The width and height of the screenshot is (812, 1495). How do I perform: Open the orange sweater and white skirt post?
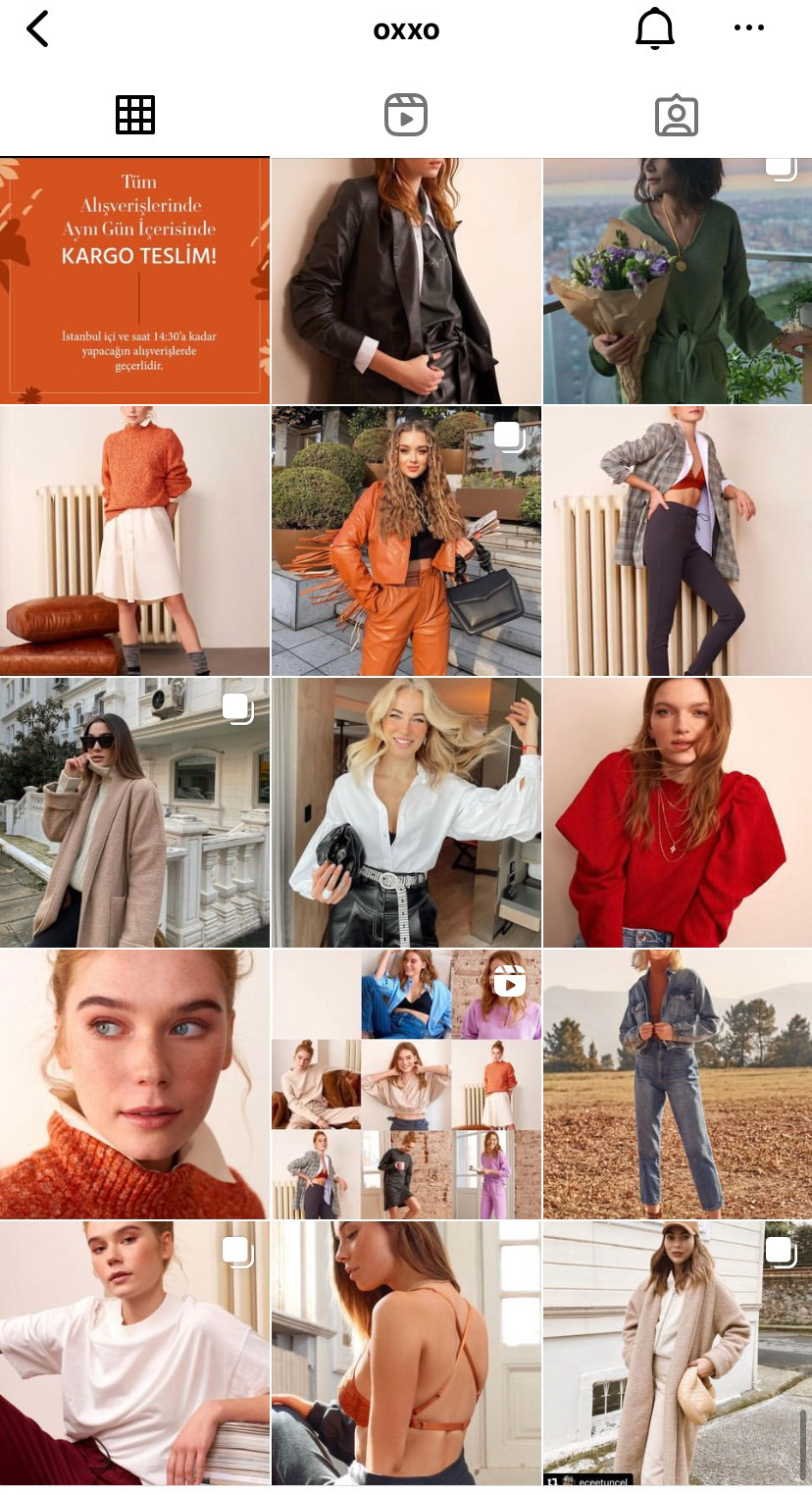click(x=134, y=541)
